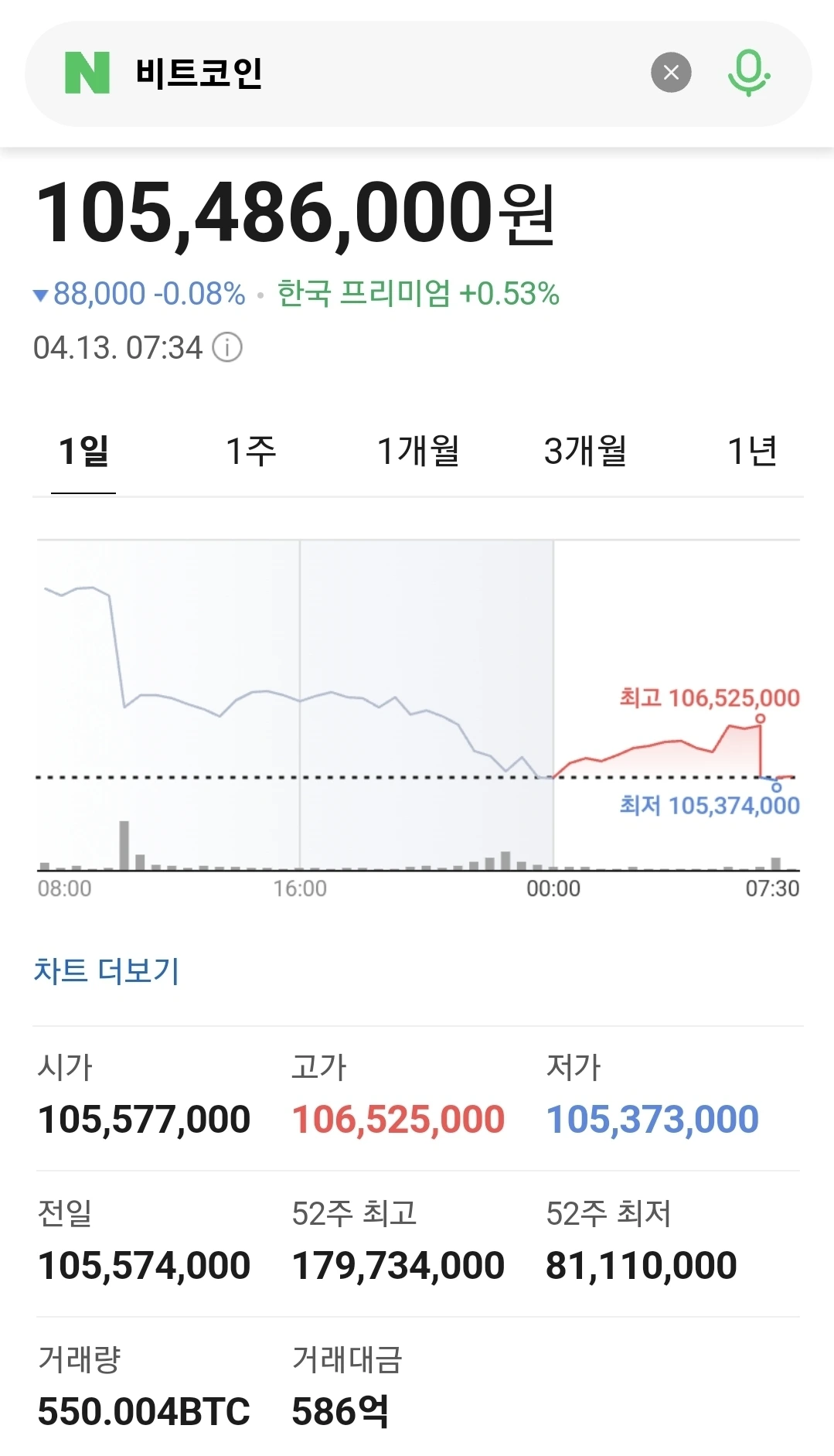834x1456 pixels.
Task: Tap the search field showing 비트코인
Action: click(371, 73)
